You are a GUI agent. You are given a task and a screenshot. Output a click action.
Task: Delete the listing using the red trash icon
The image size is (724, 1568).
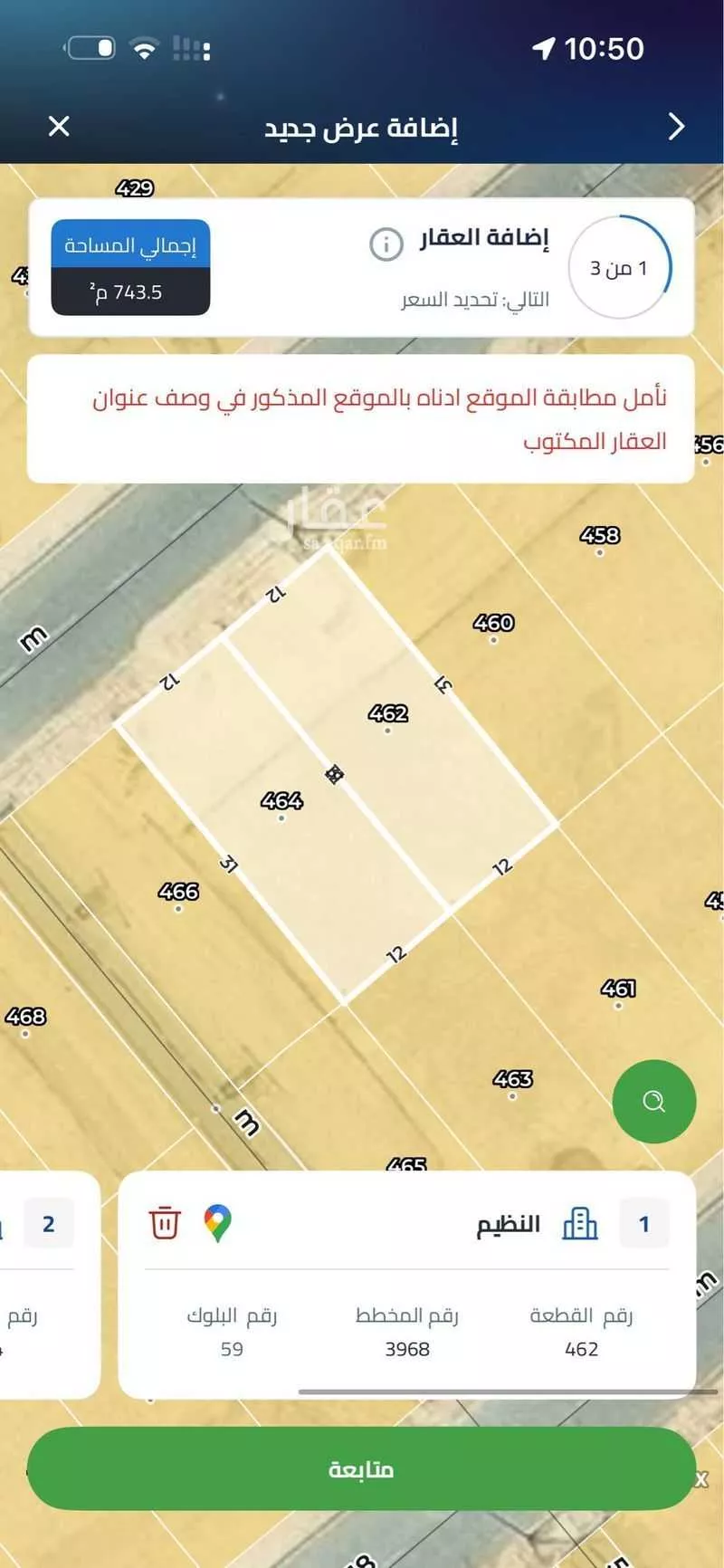[x=165, y=1223]
